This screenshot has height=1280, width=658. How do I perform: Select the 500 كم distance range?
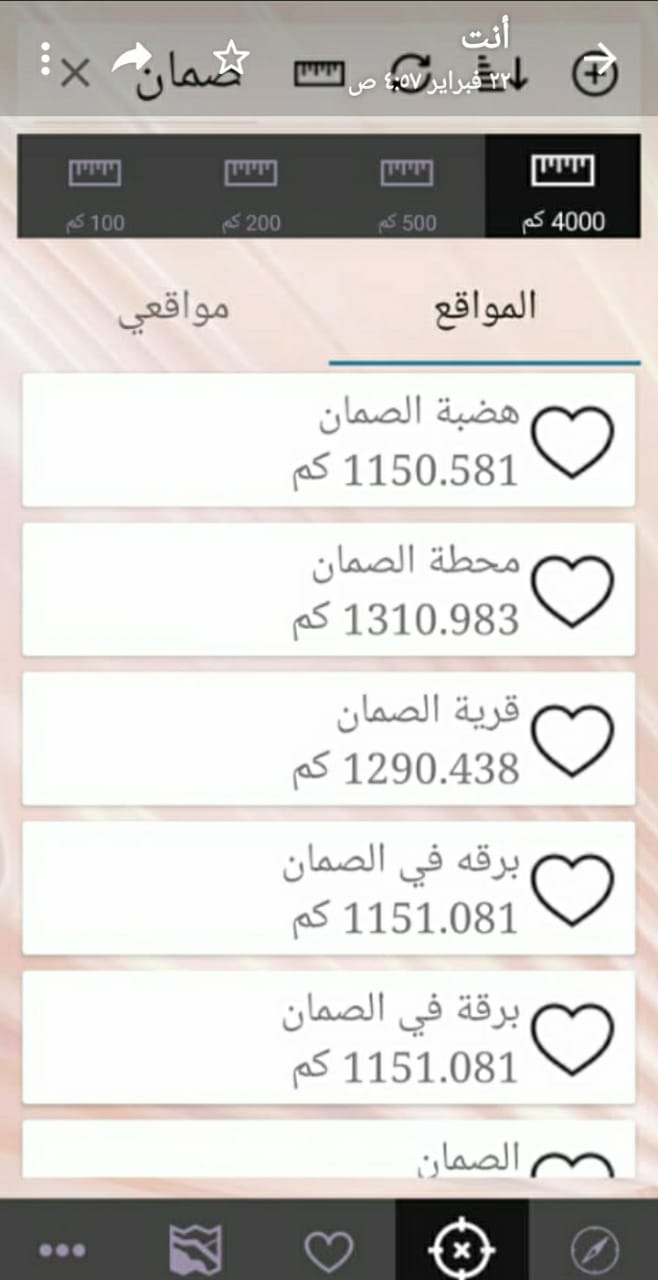point(407,187)
